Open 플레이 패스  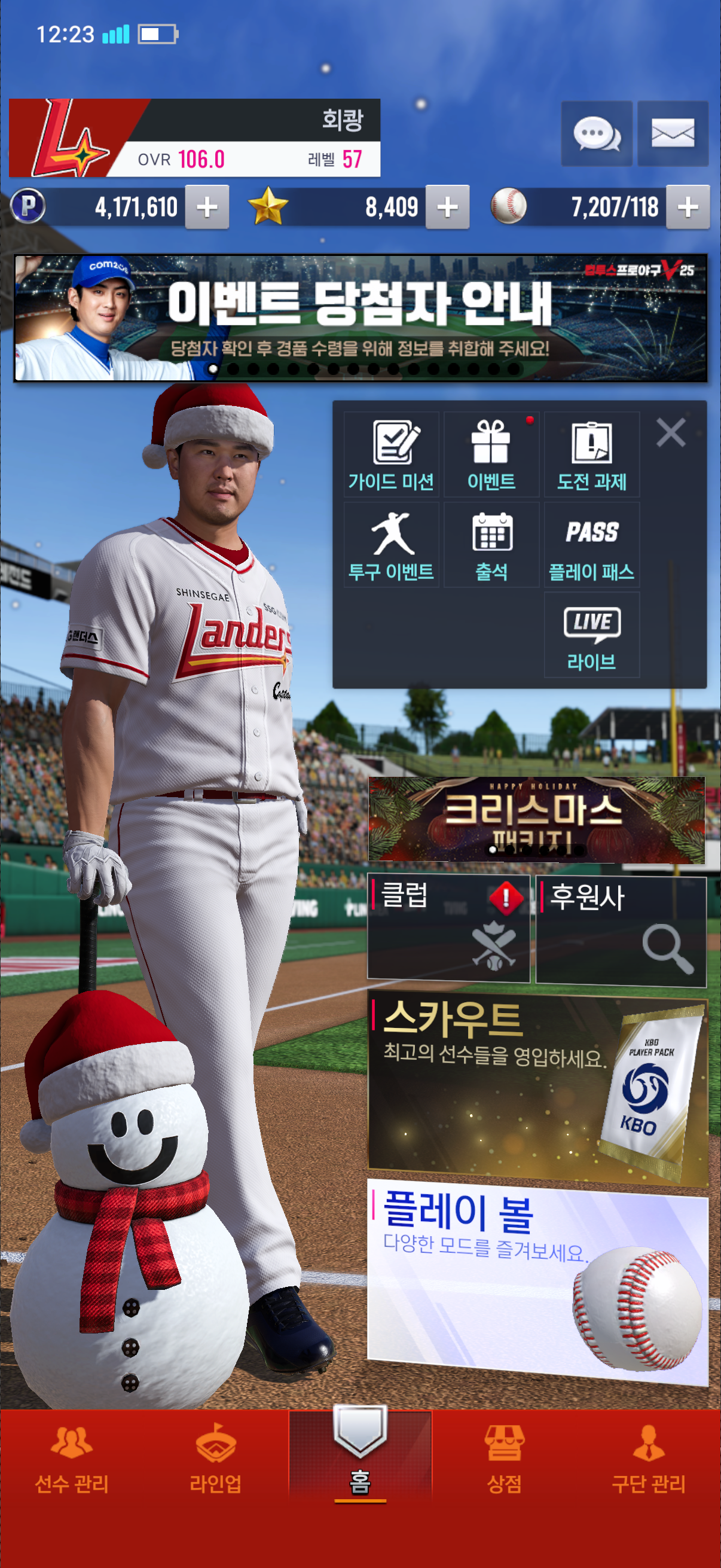pyautogui.click(x=591, y=545)
